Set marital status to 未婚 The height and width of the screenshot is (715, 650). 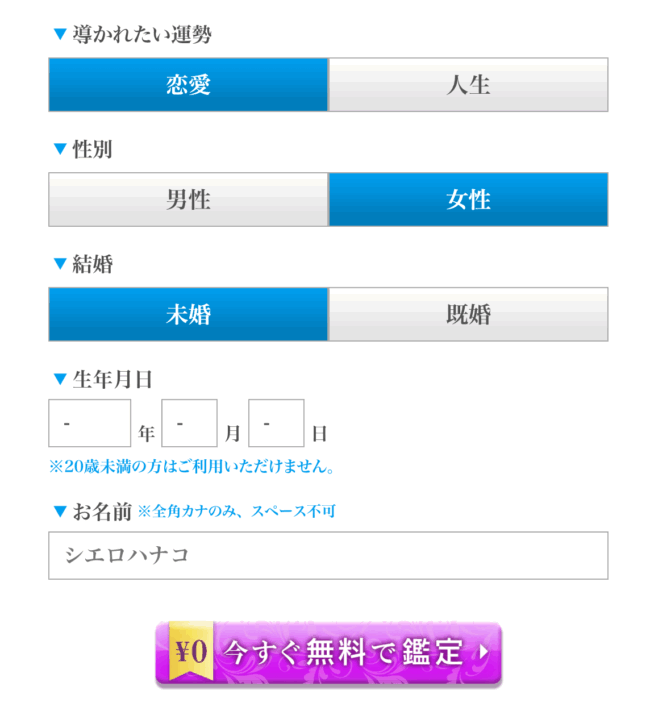(x=188, y=315)
